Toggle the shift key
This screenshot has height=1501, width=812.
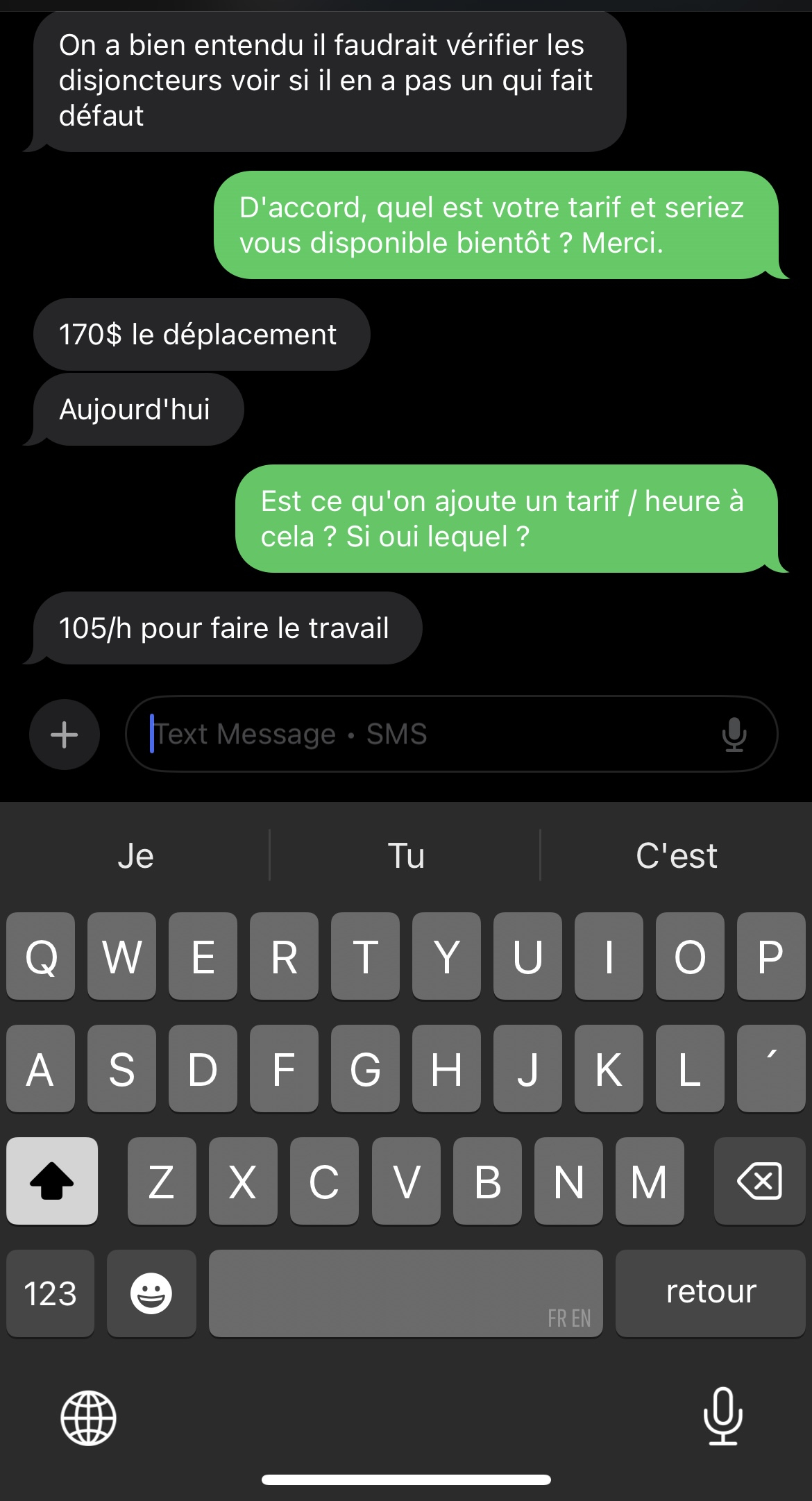tap(52, 1181)
